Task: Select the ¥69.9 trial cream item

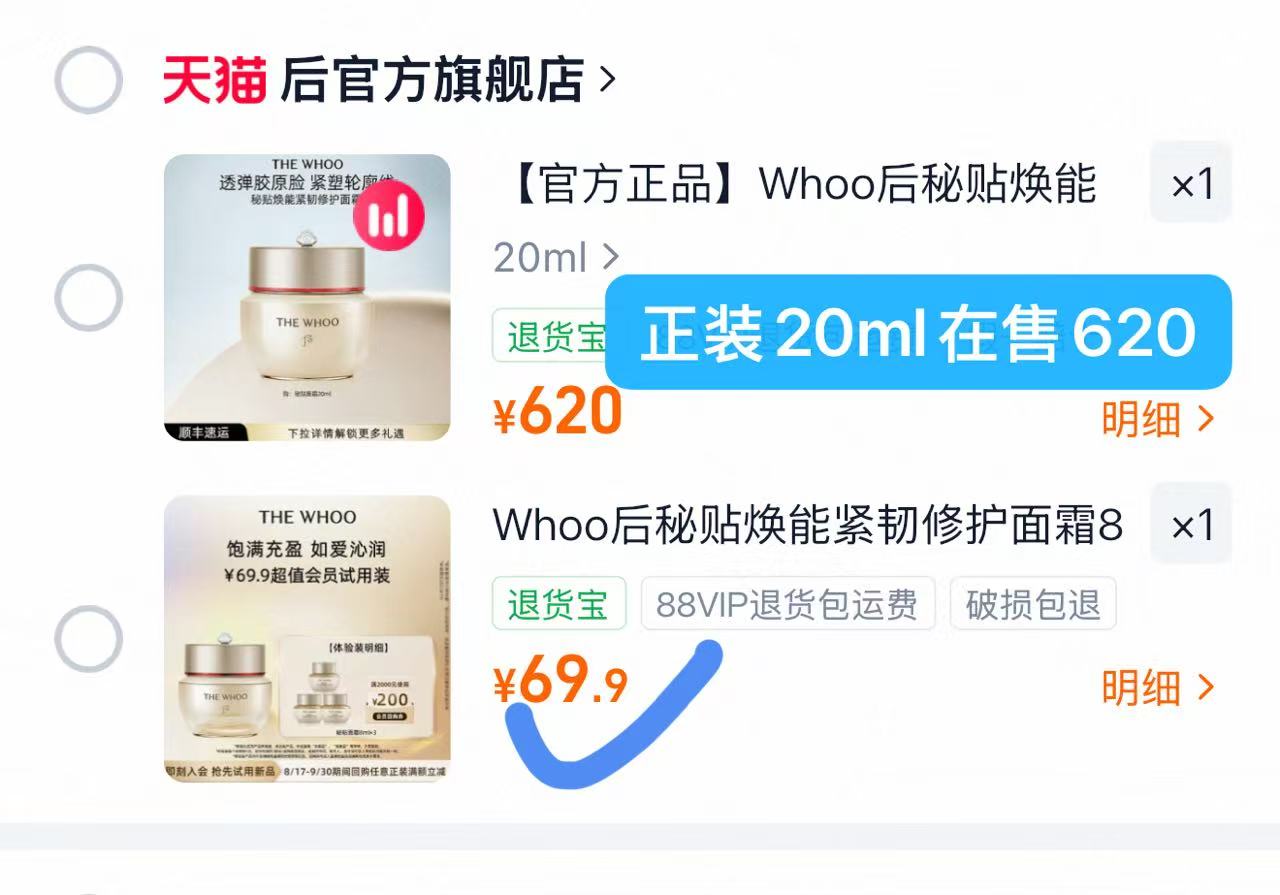Action: (89, 639)
